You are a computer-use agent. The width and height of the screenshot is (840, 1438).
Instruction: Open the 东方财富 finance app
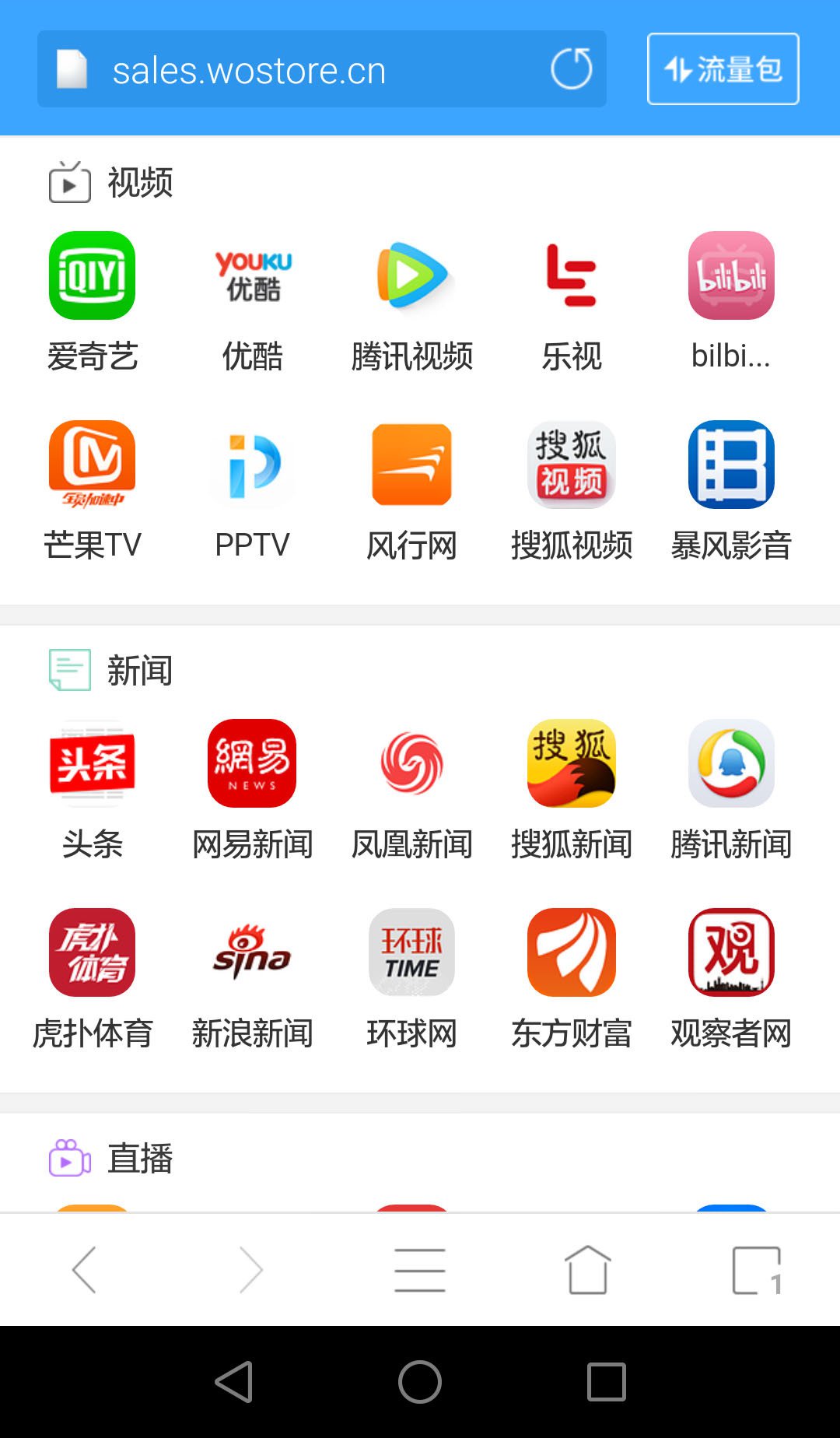point(571,952)
